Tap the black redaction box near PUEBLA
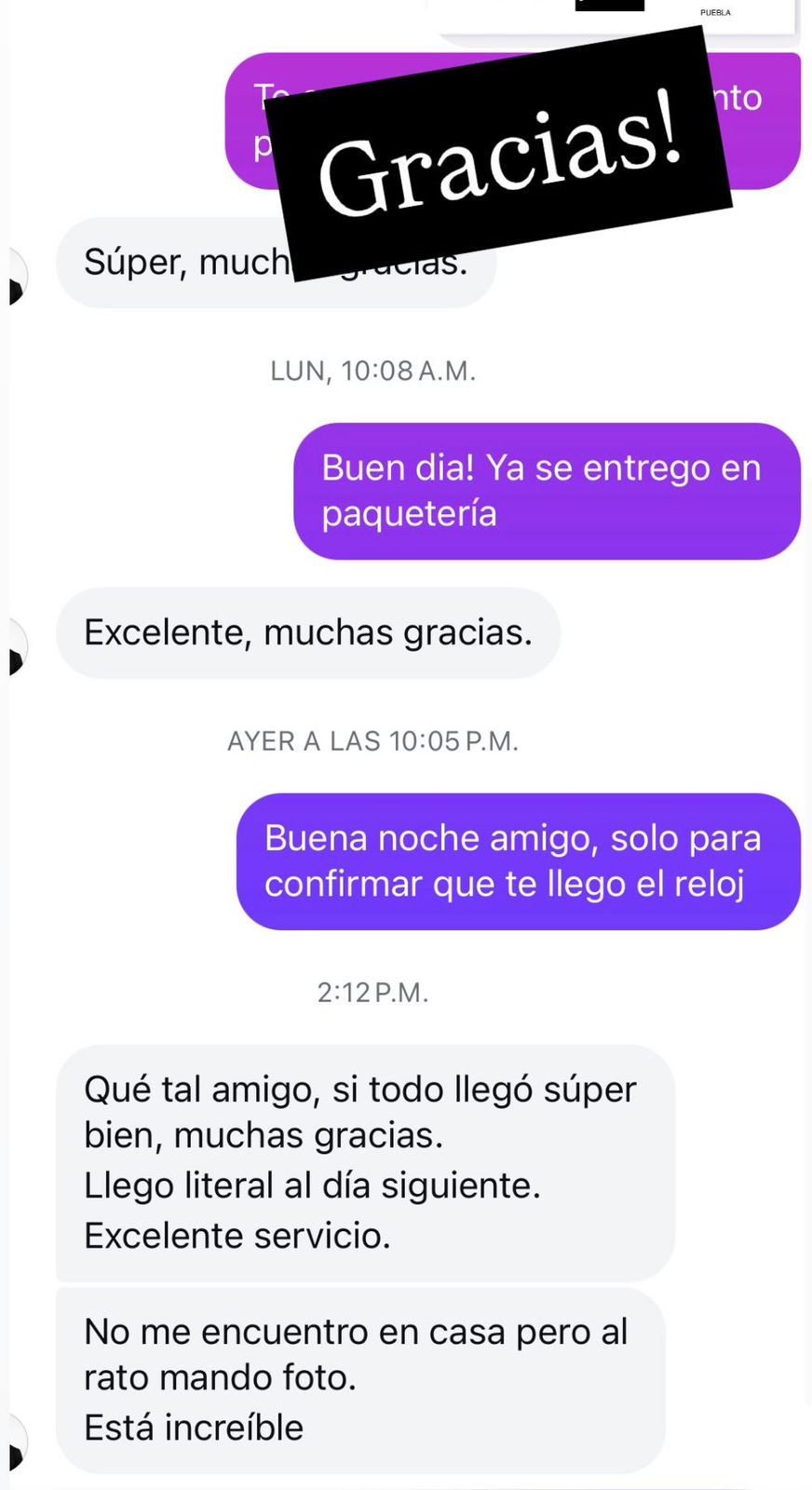Image resolution: width=812 pixels, height=1490 pixels. 610,5
